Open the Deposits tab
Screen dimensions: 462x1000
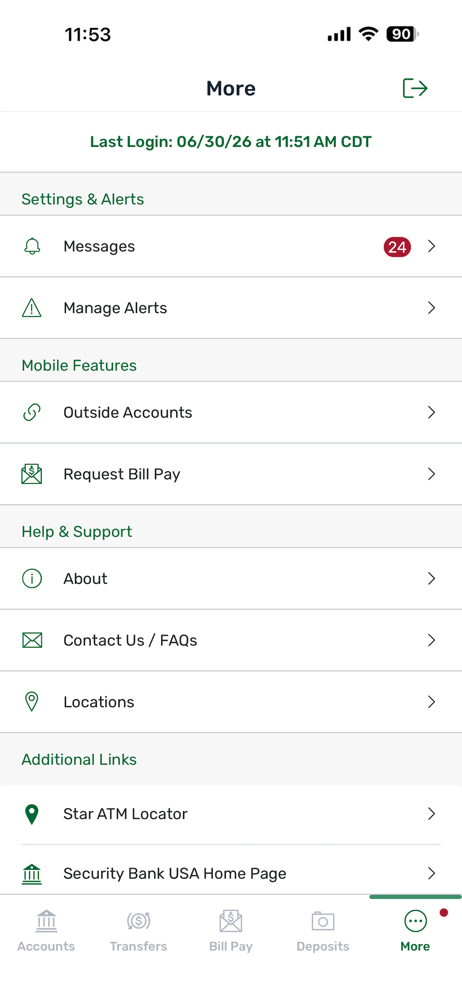click(323, 931)
